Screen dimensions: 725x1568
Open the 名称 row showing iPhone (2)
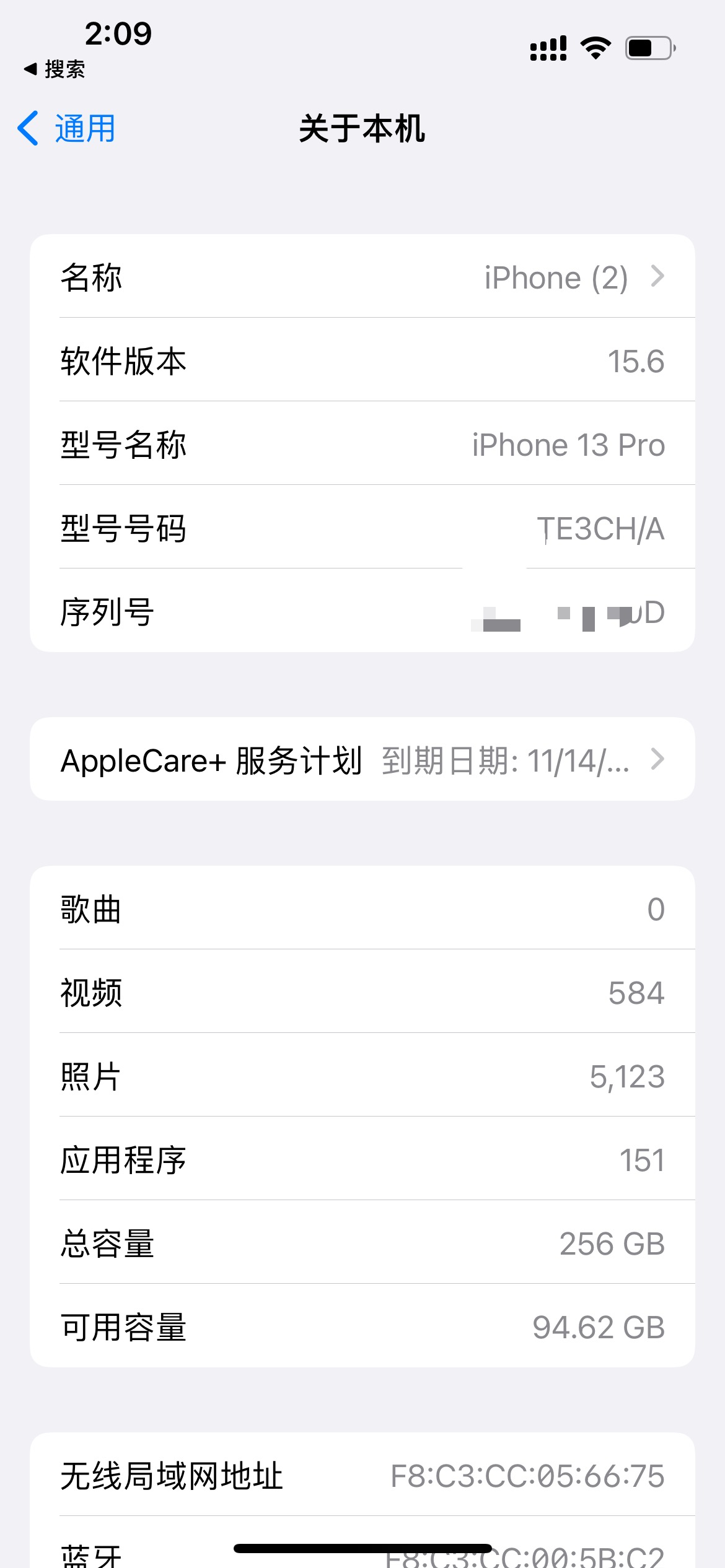tap(362, 277)
